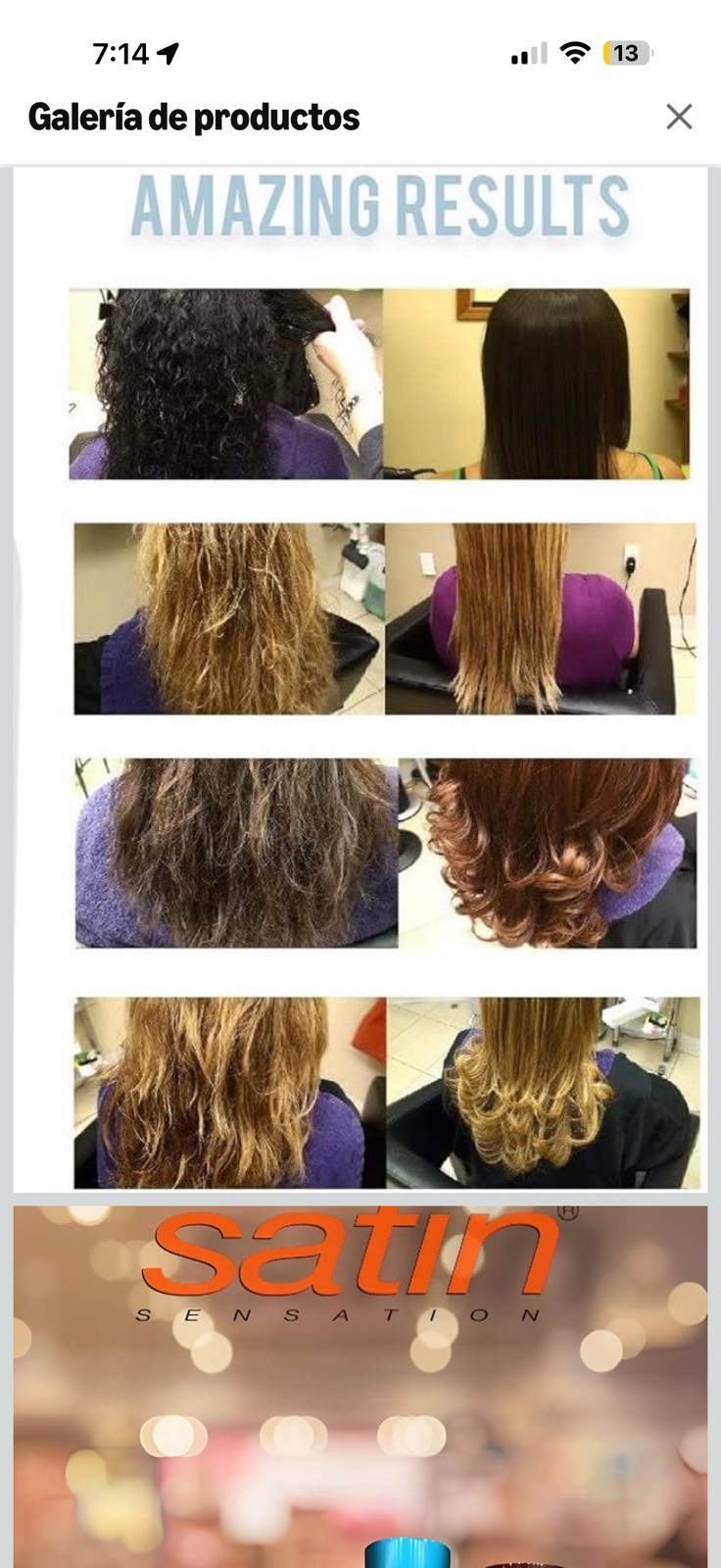This screenshot has width=721, height=1568.
Task: Open the Amazing Results product image
Action: point(360,679)
